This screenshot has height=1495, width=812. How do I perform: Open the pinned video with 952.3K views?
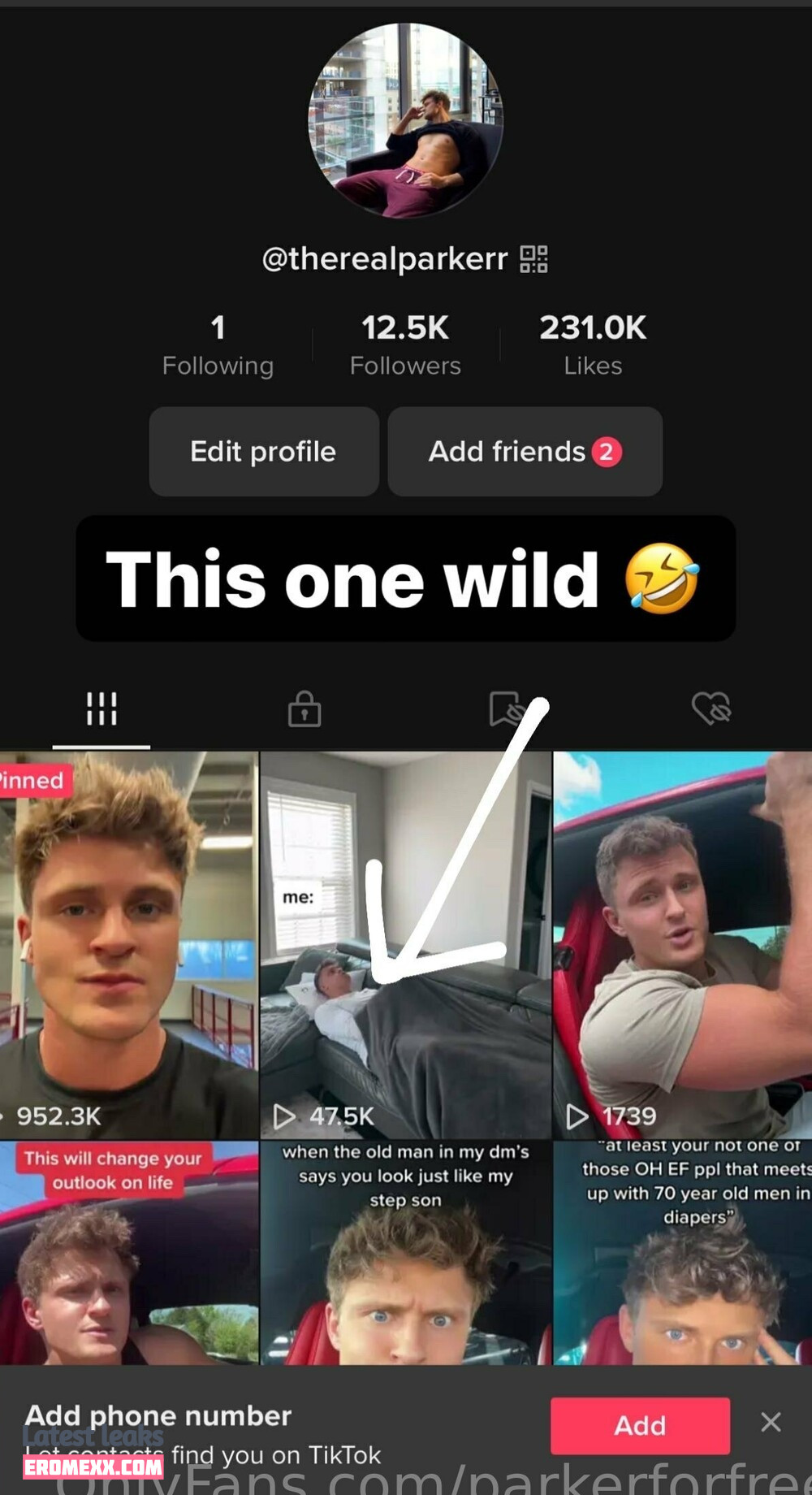coord(128,944)
